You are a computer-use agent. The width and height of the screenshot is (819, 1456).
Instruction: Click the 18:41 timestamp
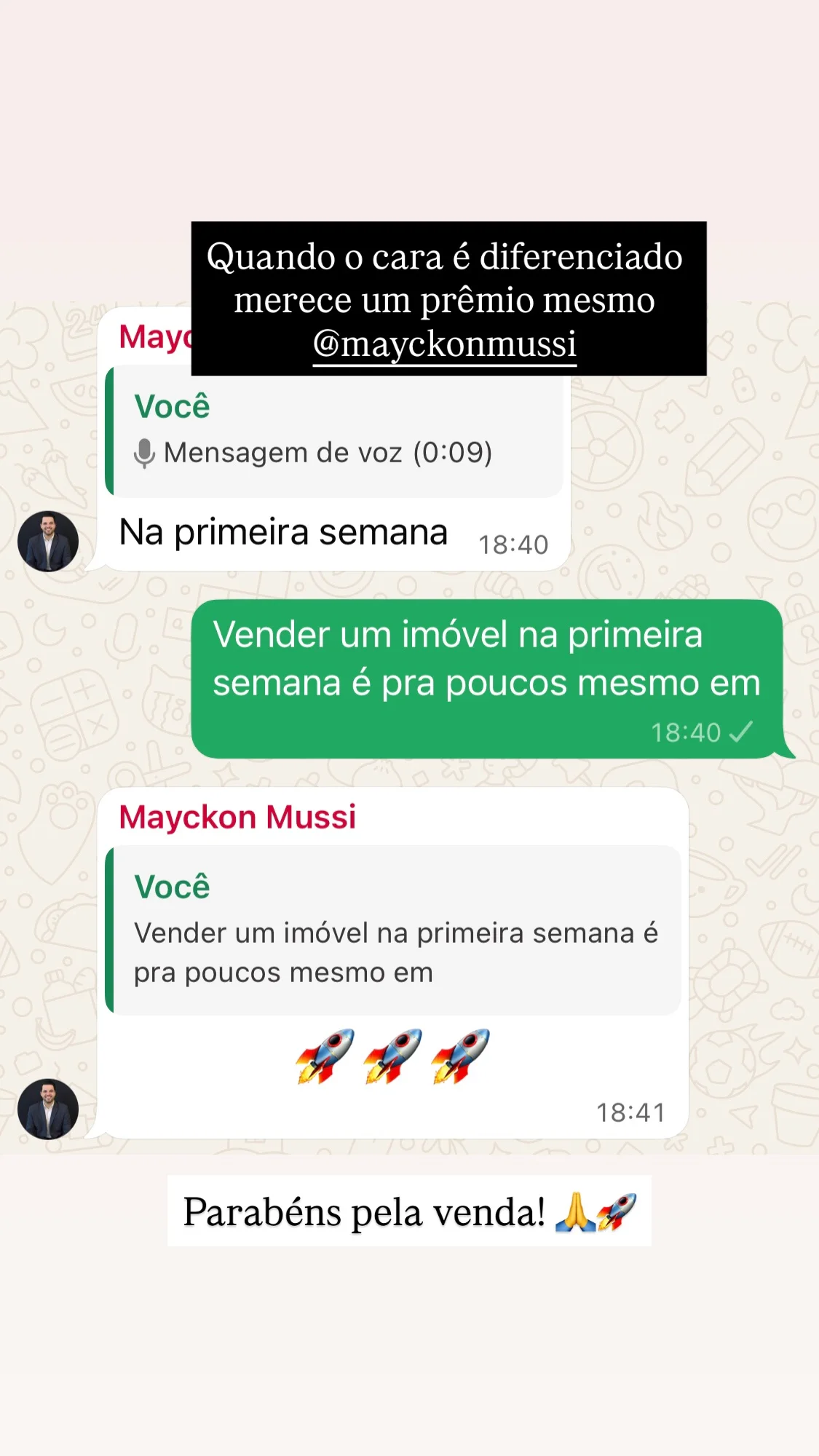tap(630, 1112)
